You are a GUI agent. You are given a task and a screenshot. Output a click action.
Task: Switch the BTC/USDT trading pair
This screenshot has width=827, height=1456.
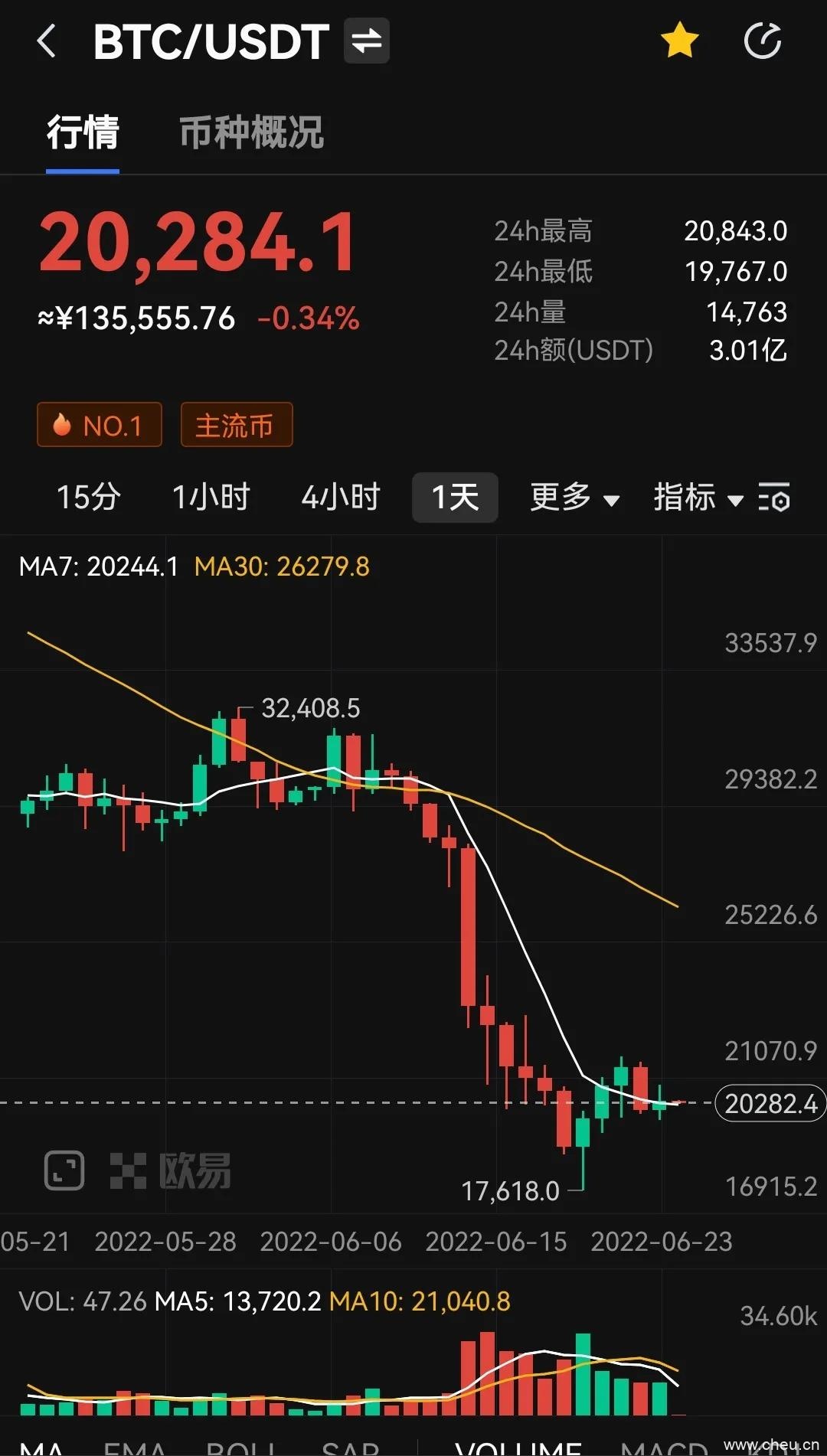point(366,41)
